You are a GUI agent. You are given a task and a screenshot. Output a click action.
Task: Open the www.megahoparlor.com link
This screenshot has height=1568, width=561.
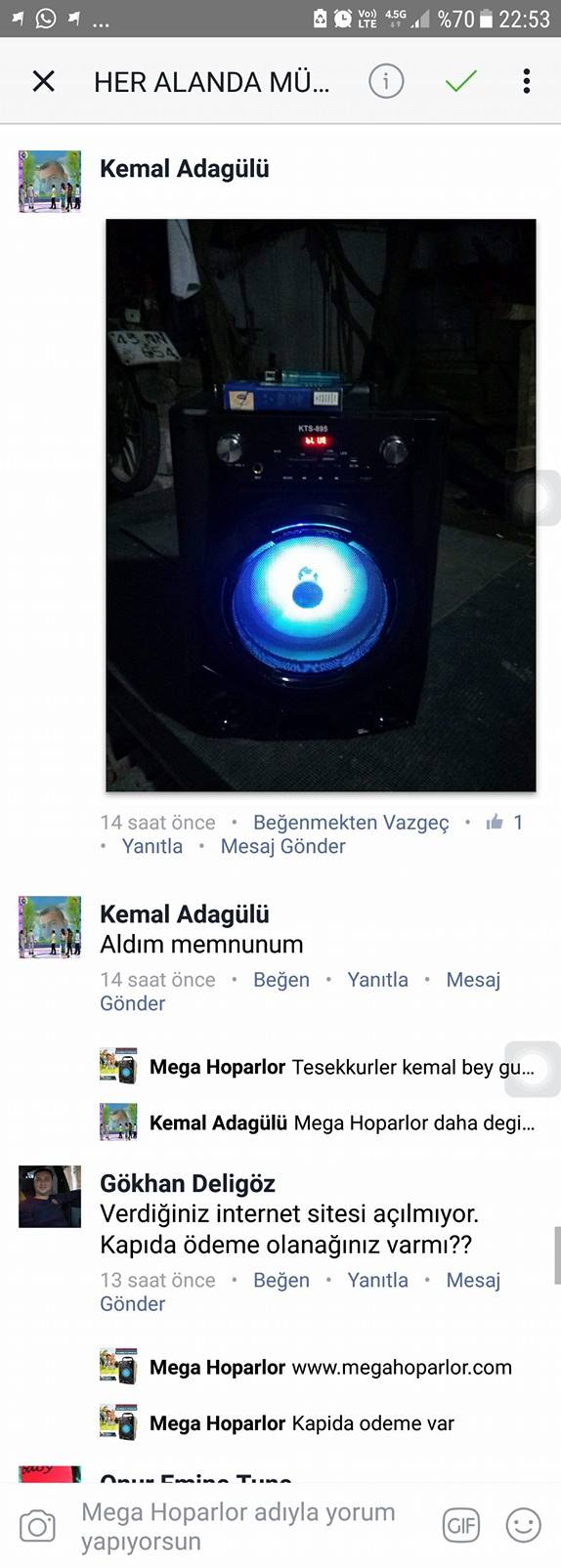tap(402, 1367)
